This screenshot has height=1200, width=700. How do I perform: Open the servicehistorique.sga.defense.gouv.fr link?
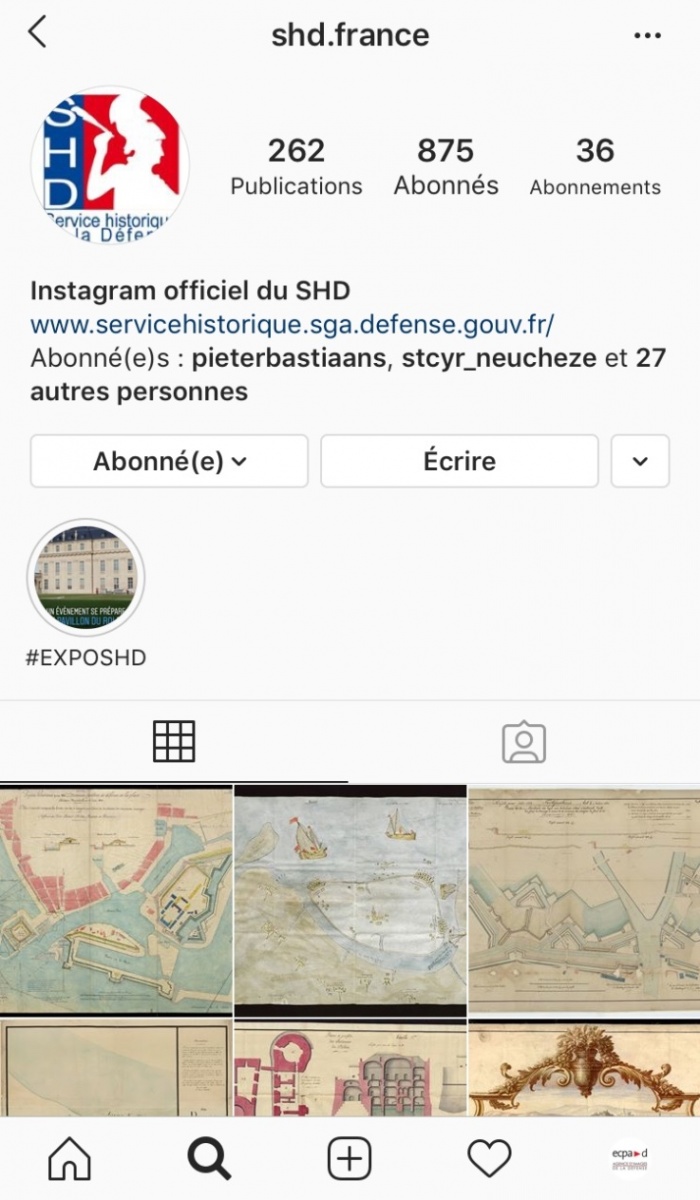(292, 325)
